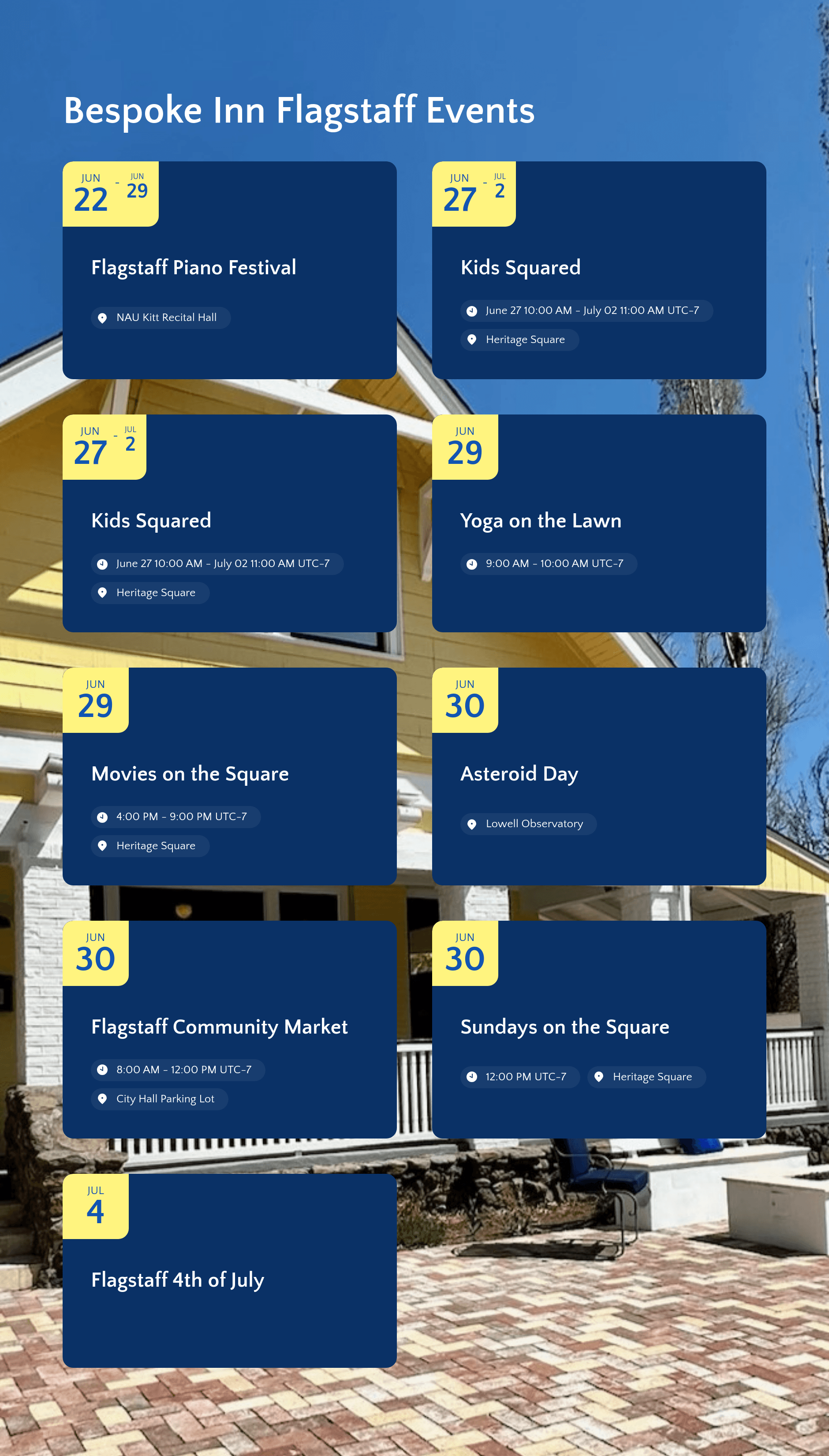This screenshot has height=1456, width=829.
Task: View the Flagstaff 4th of July event
Action: pos(178,1280)
